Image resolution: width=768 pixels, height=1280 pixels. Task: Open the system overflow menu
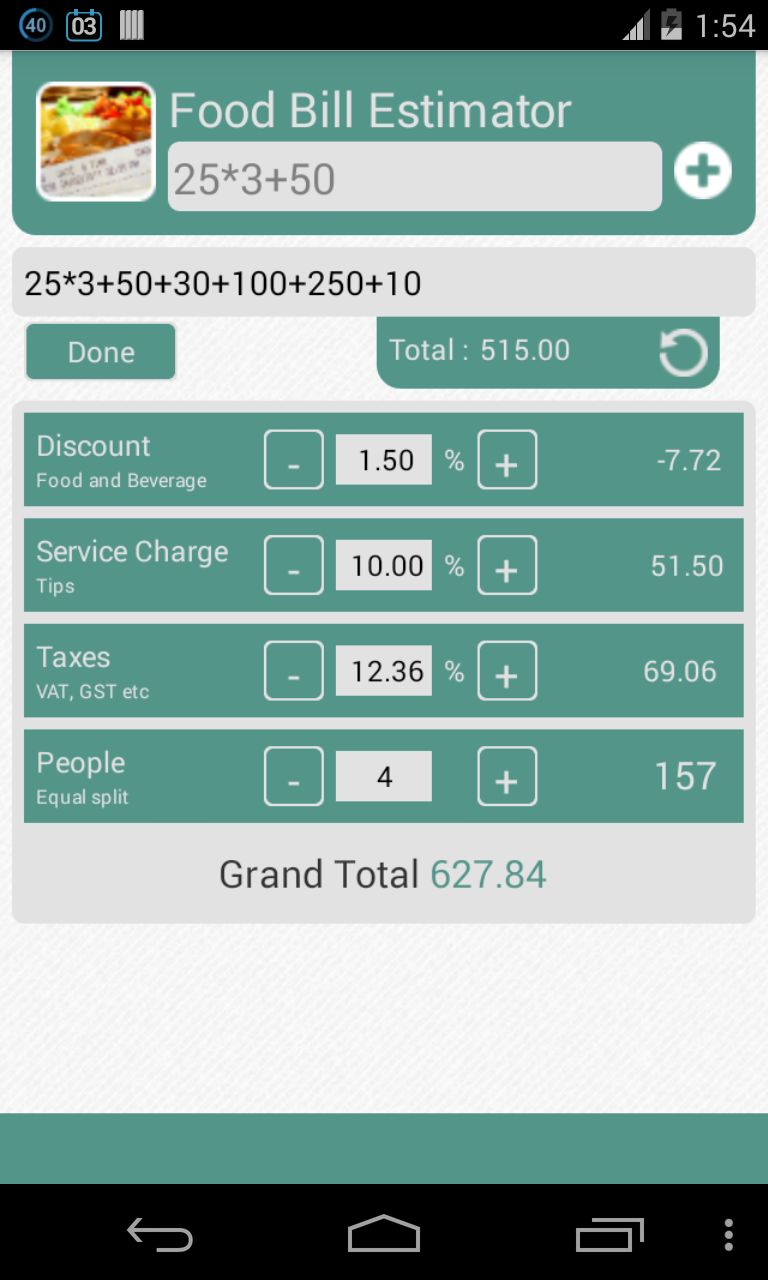click(x=728, y=1234)
